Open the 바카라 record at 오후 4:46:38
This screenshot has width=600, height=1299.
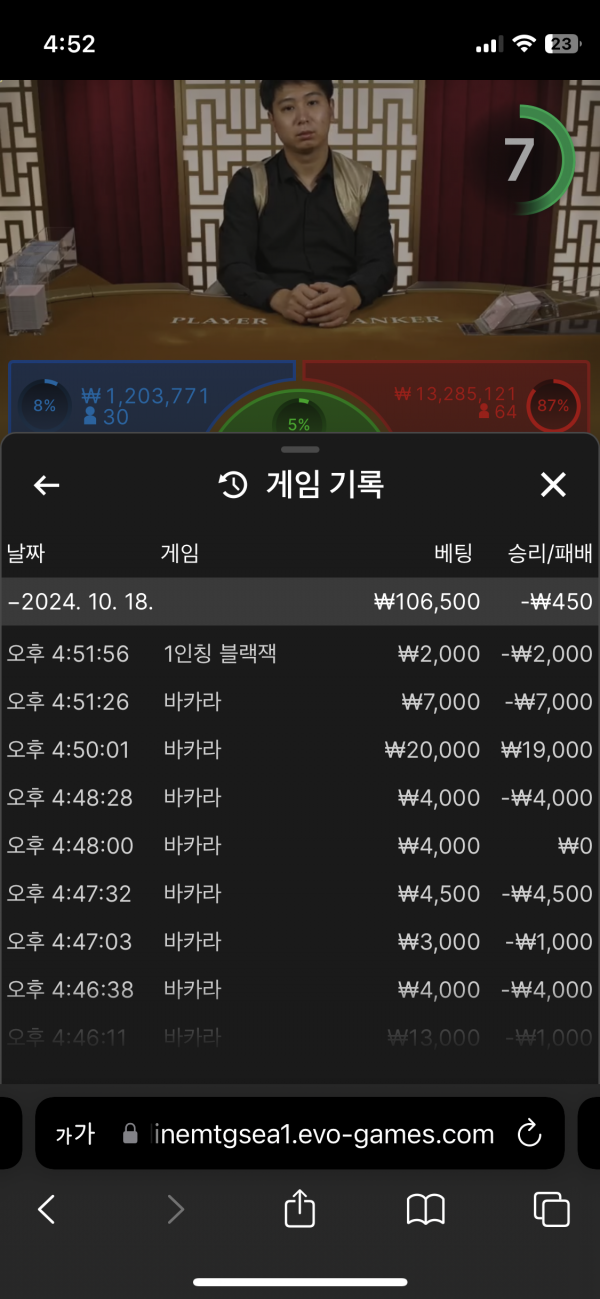[x=300, y=990]
